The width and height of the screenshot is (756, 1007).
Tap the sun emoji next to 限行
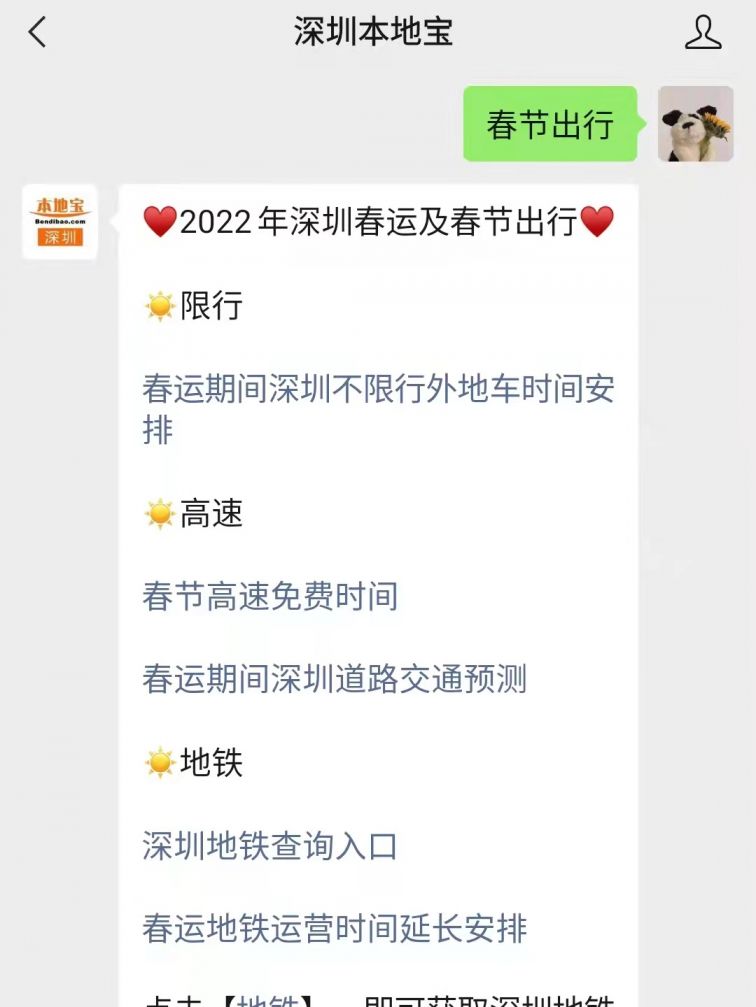(158, 306)
